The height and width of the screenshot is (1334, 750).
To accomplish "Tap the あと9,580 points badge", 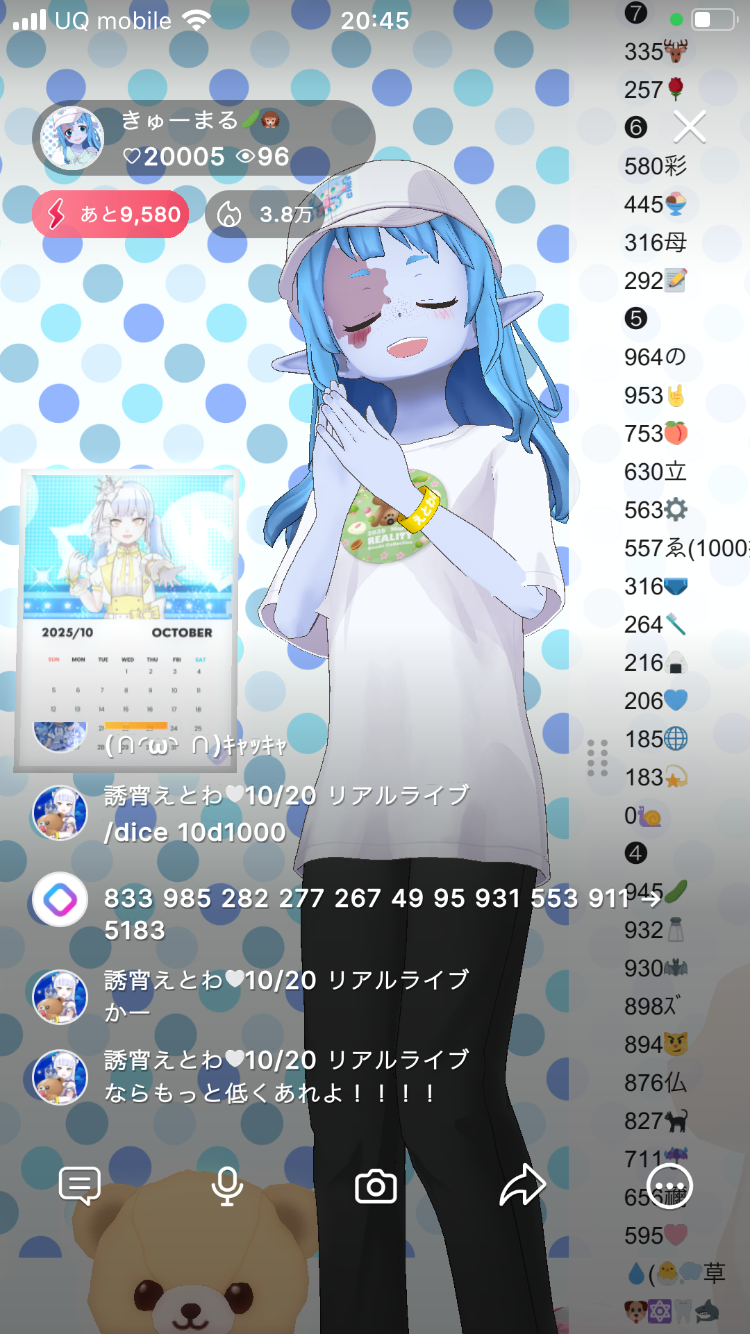I will 110,214.
